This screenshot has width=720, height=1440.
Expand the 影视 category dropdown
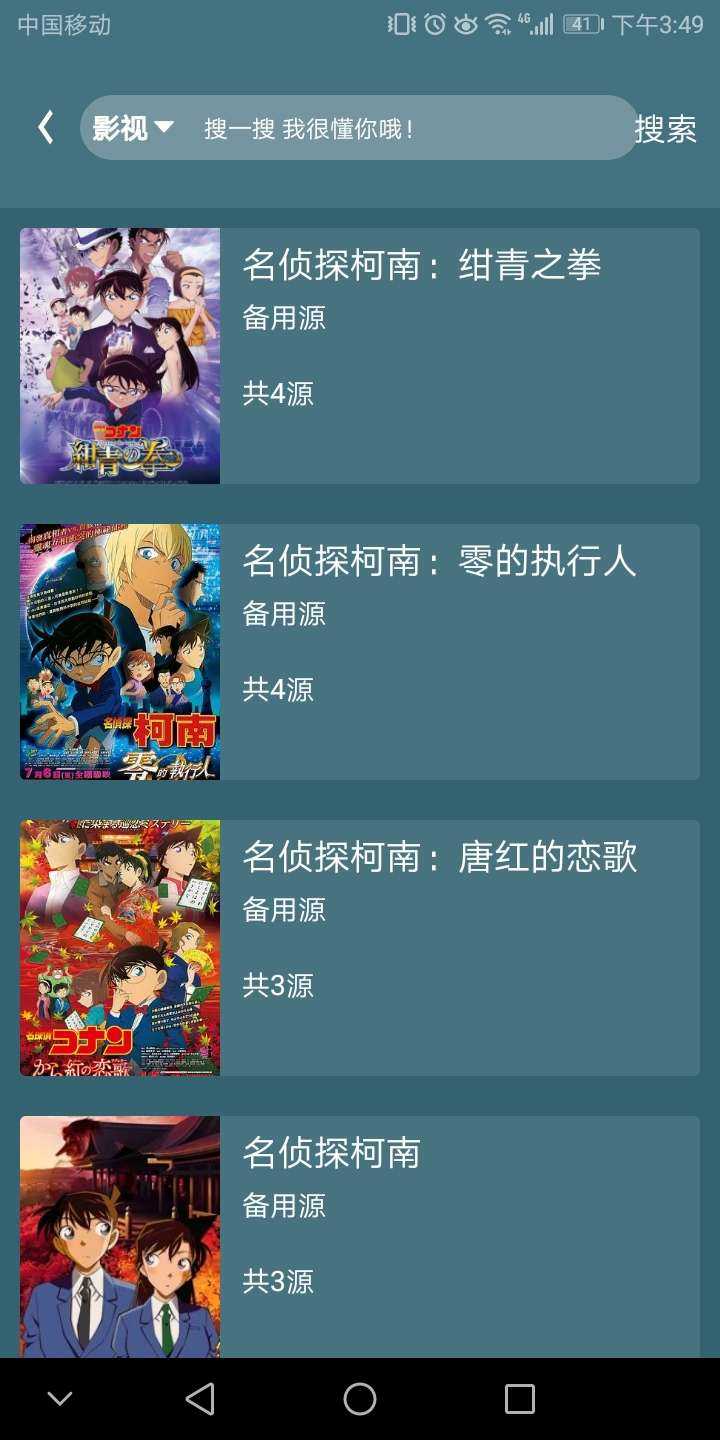click(133, 128)
